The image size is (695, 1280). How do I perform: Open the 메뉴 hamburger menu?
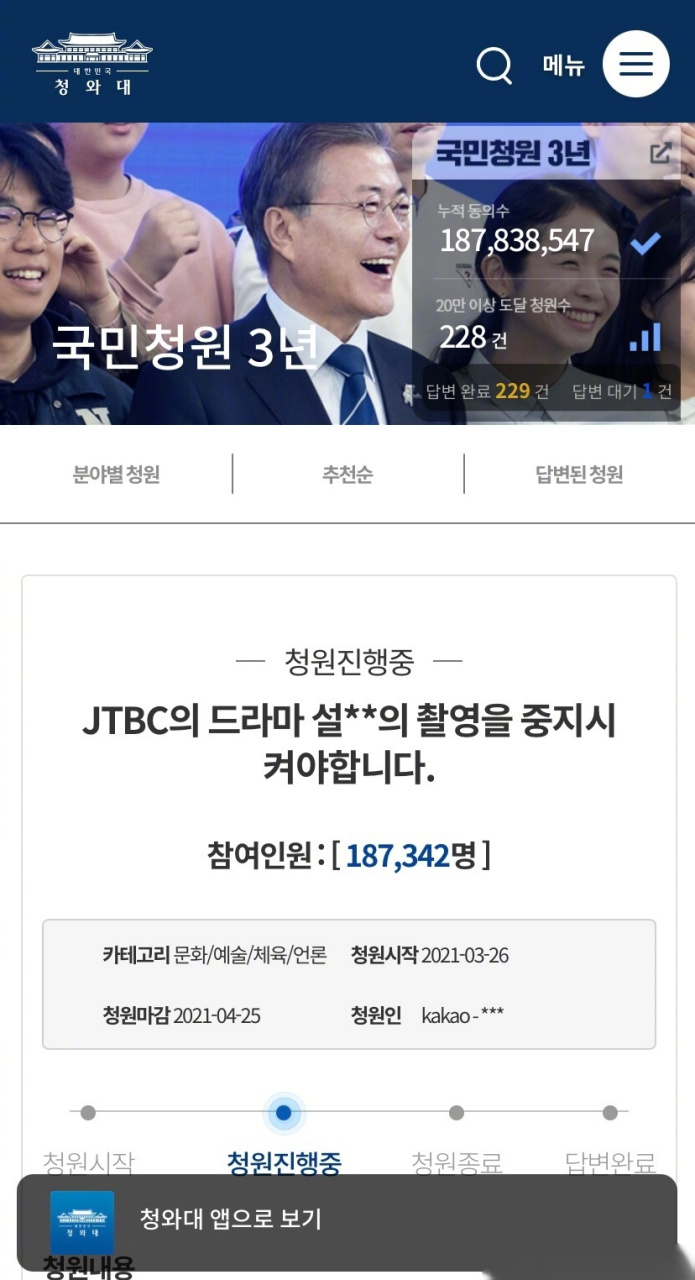point(636,64)
